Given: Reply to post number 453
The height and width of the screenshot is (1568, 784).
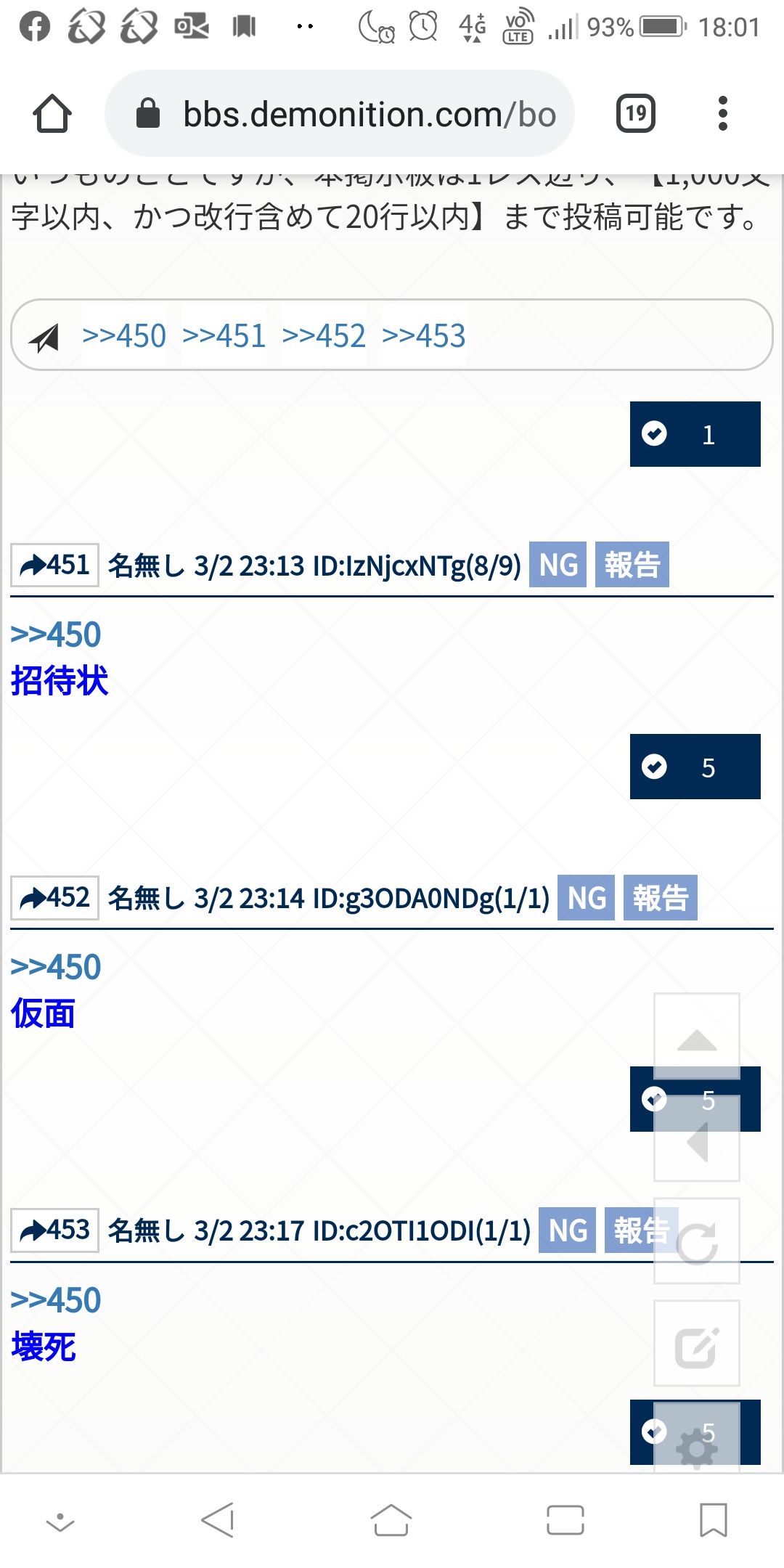Looking at the screenshot, I should click(55, 1230).
